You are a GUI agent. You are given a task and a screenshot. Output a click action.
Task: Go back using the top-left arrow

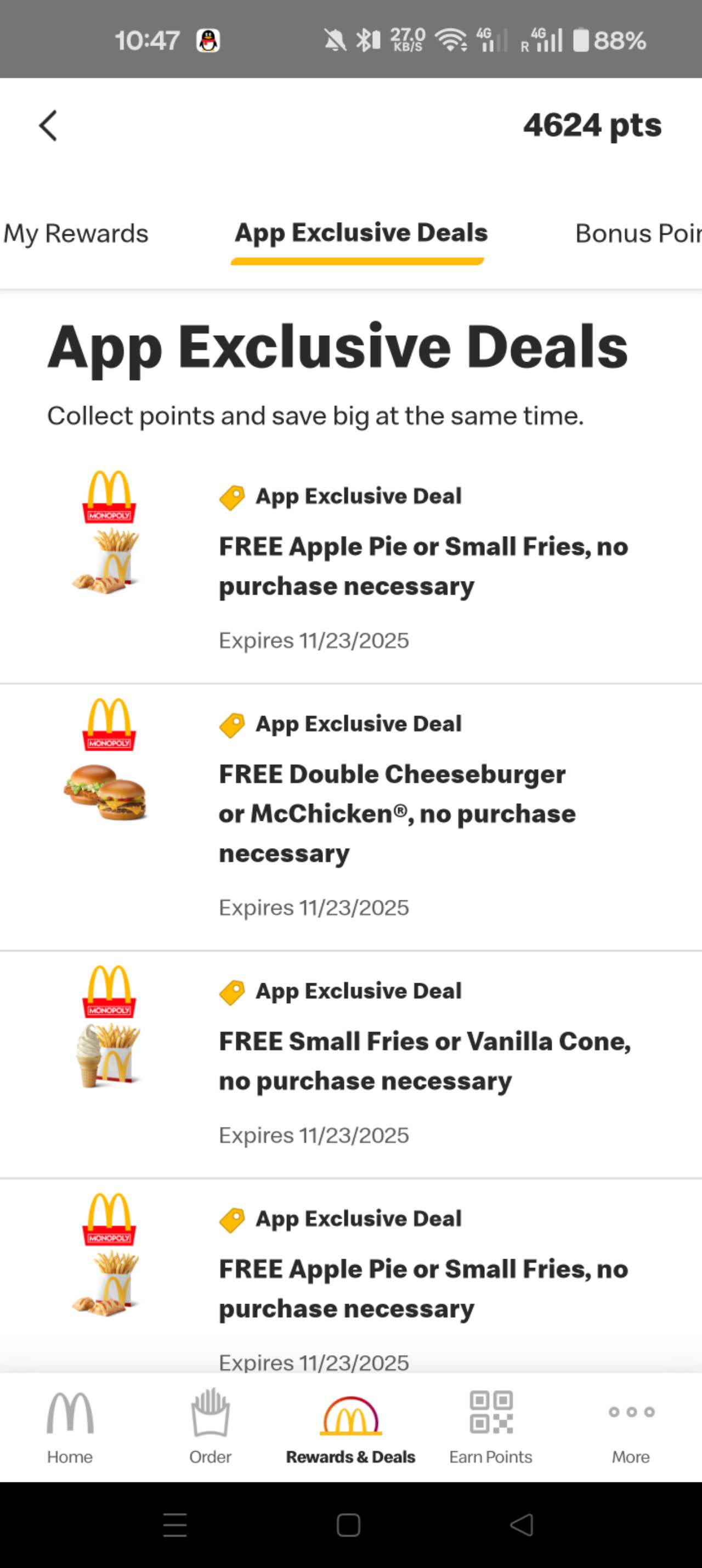click(x=48, y=126)
